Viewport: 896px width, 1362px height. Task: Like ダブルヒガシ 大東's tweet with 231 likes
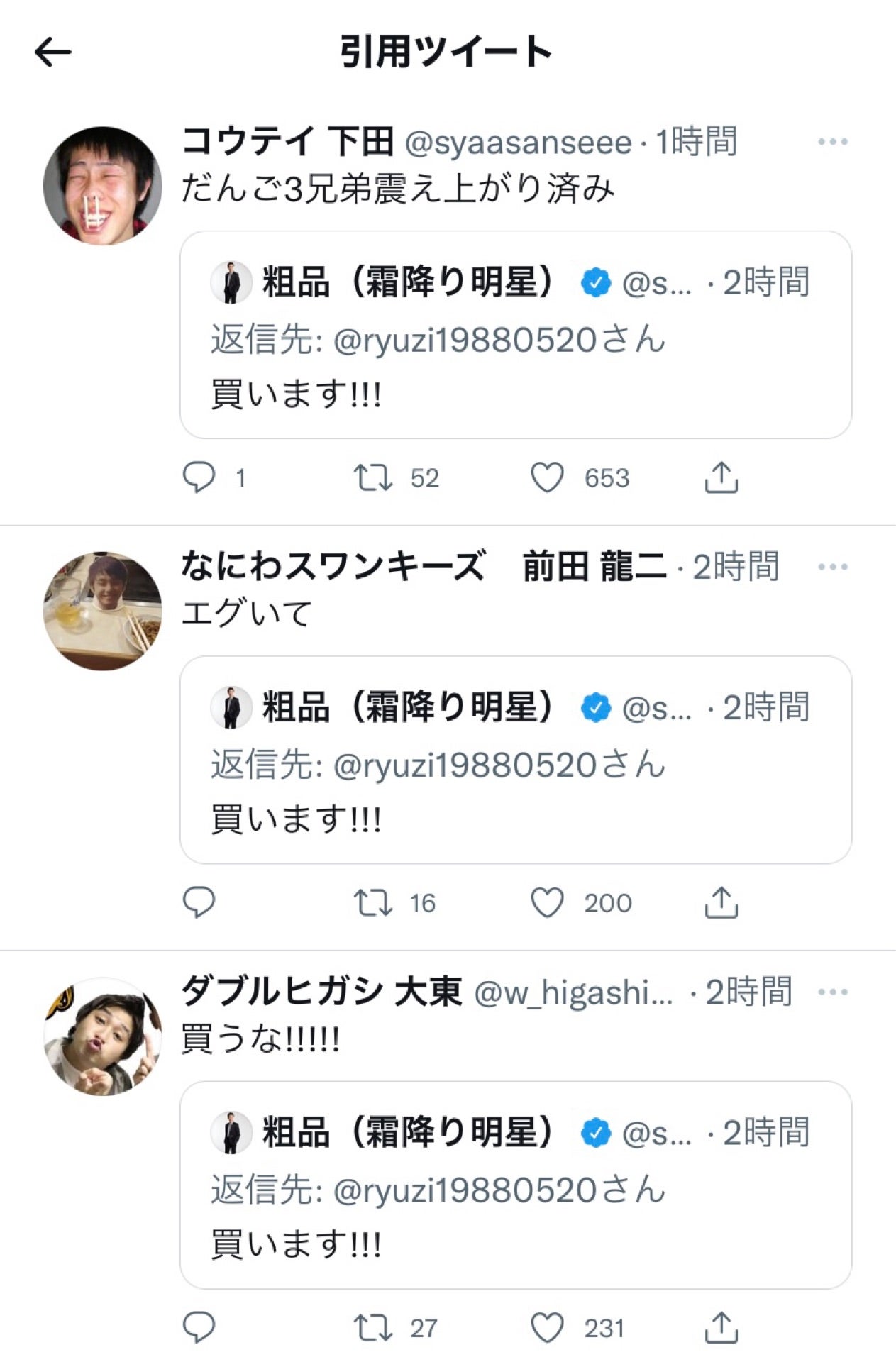click(547, 1328)
